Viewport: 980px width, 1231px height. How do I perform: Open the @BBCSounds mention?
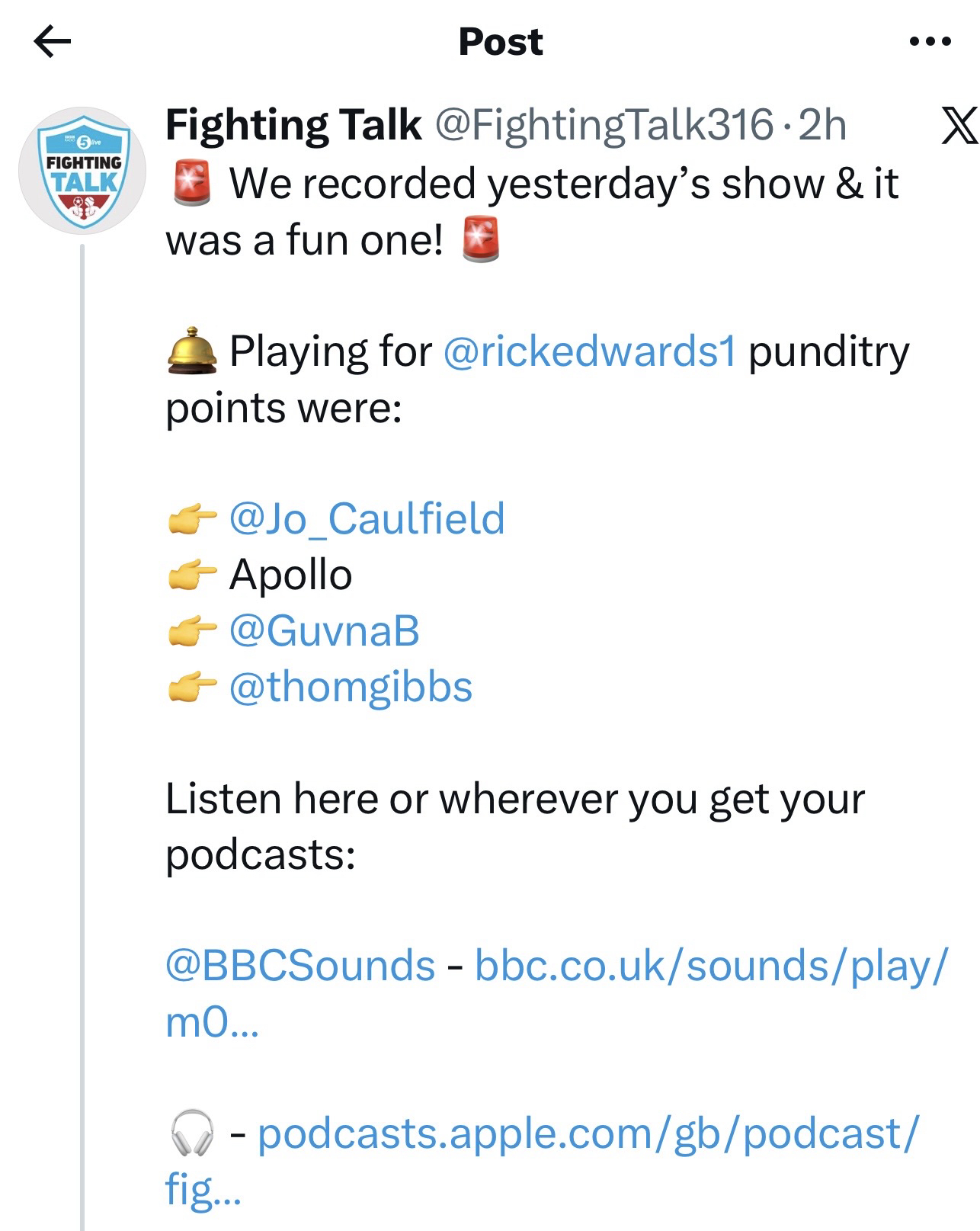[x=300, y=966]
